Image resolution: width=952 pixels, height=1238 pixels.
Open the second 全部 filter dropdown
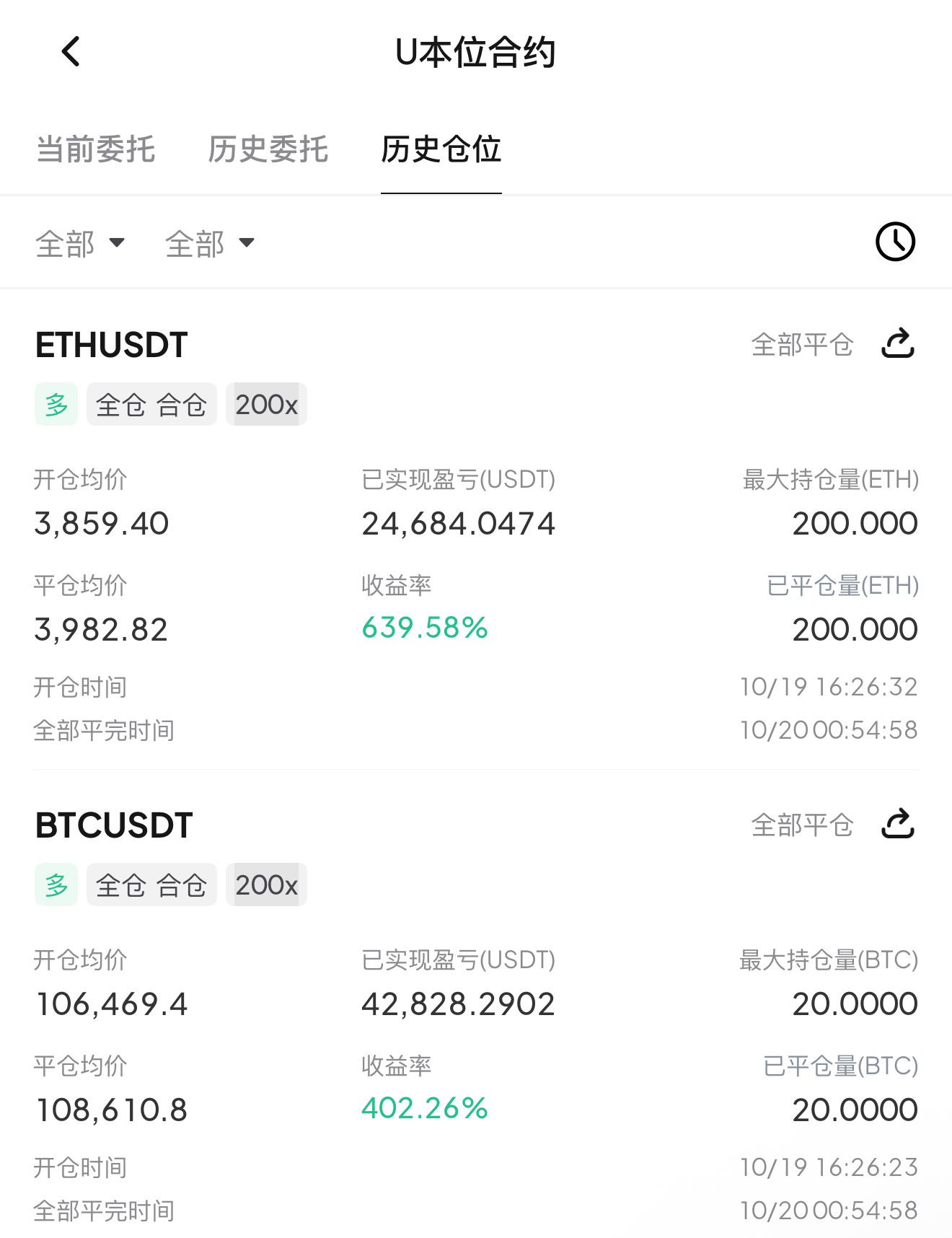pyautogui.click(x=210, y=243)
